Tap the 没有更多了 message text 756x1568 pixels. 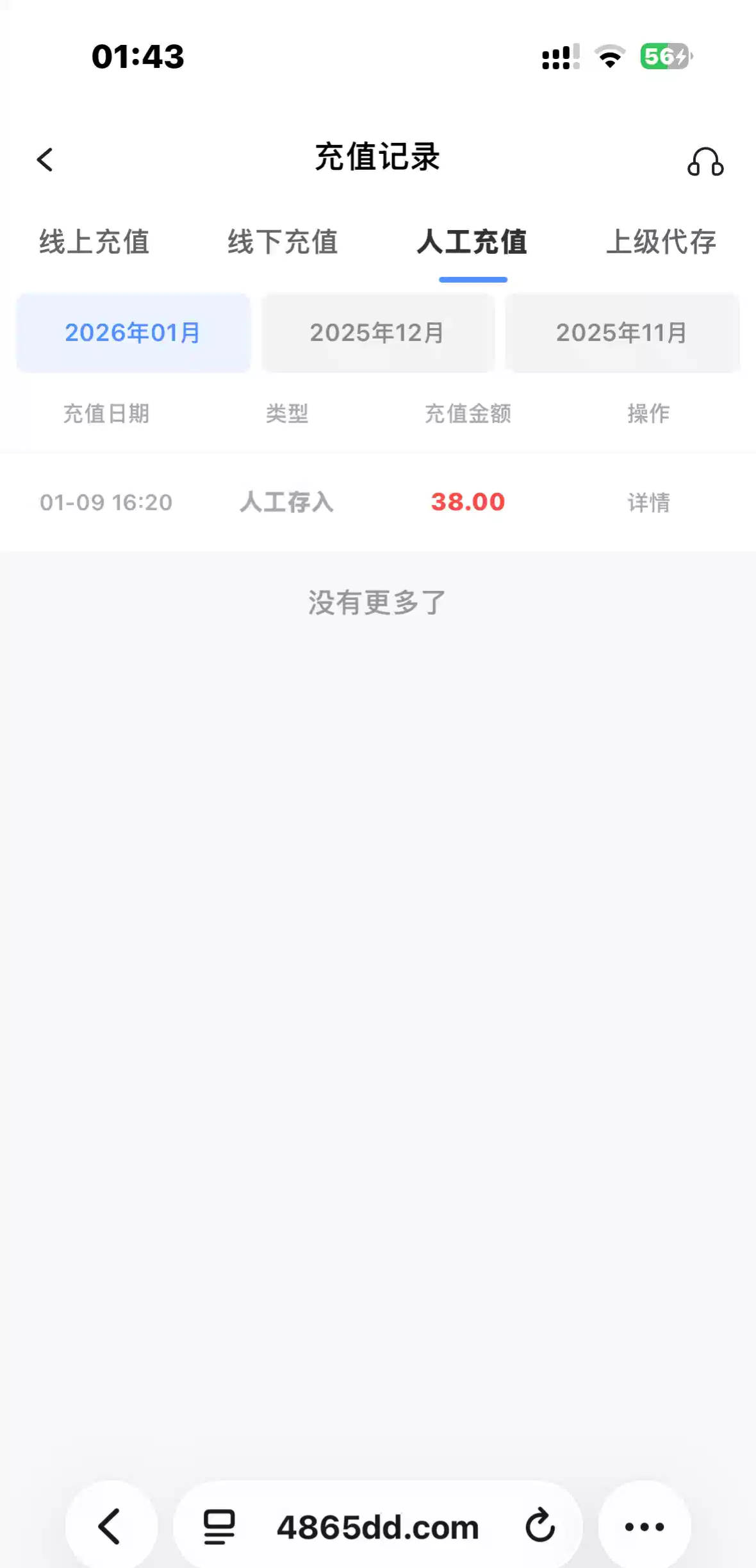click(378, 601)
